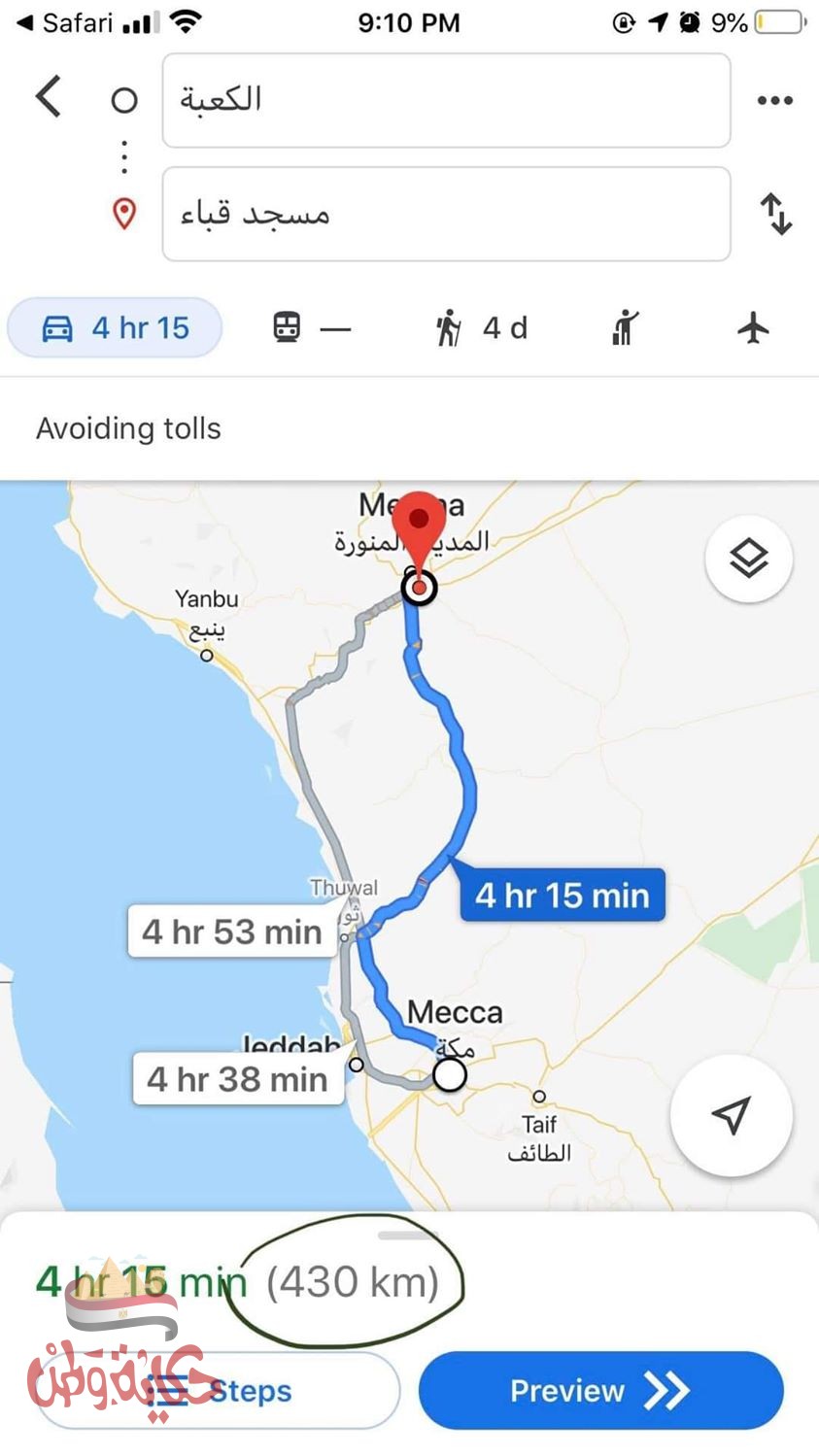Switch to walking mode 4 d
Screen dimensions: 819x1456
[x=481, y=328]
